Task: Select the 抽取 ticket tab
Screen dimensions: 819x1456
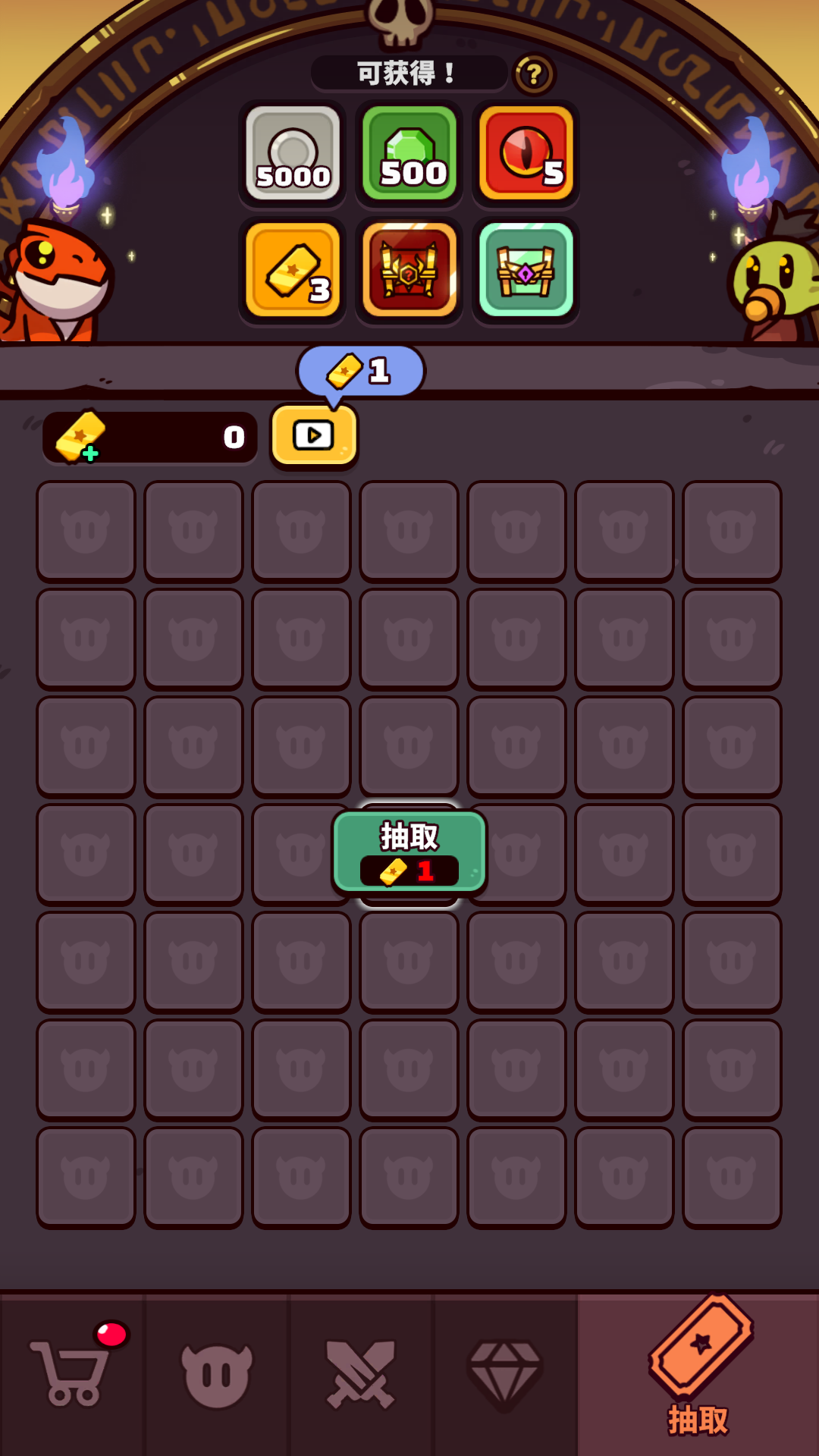Action: tap(698, 1374)
